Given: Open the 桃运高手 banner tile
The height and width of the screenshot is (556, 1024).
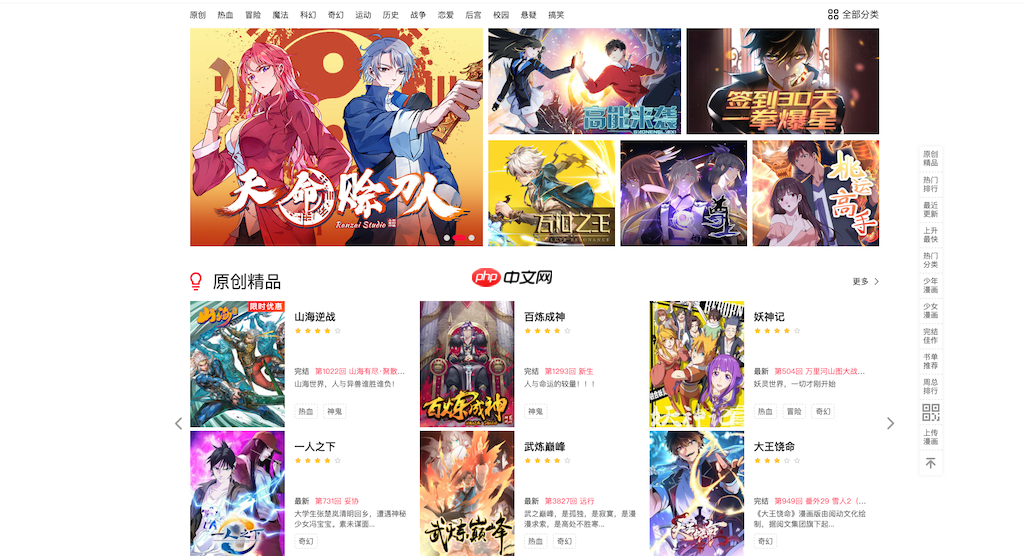Looking at the screenshot, I should tap(815, 193).
